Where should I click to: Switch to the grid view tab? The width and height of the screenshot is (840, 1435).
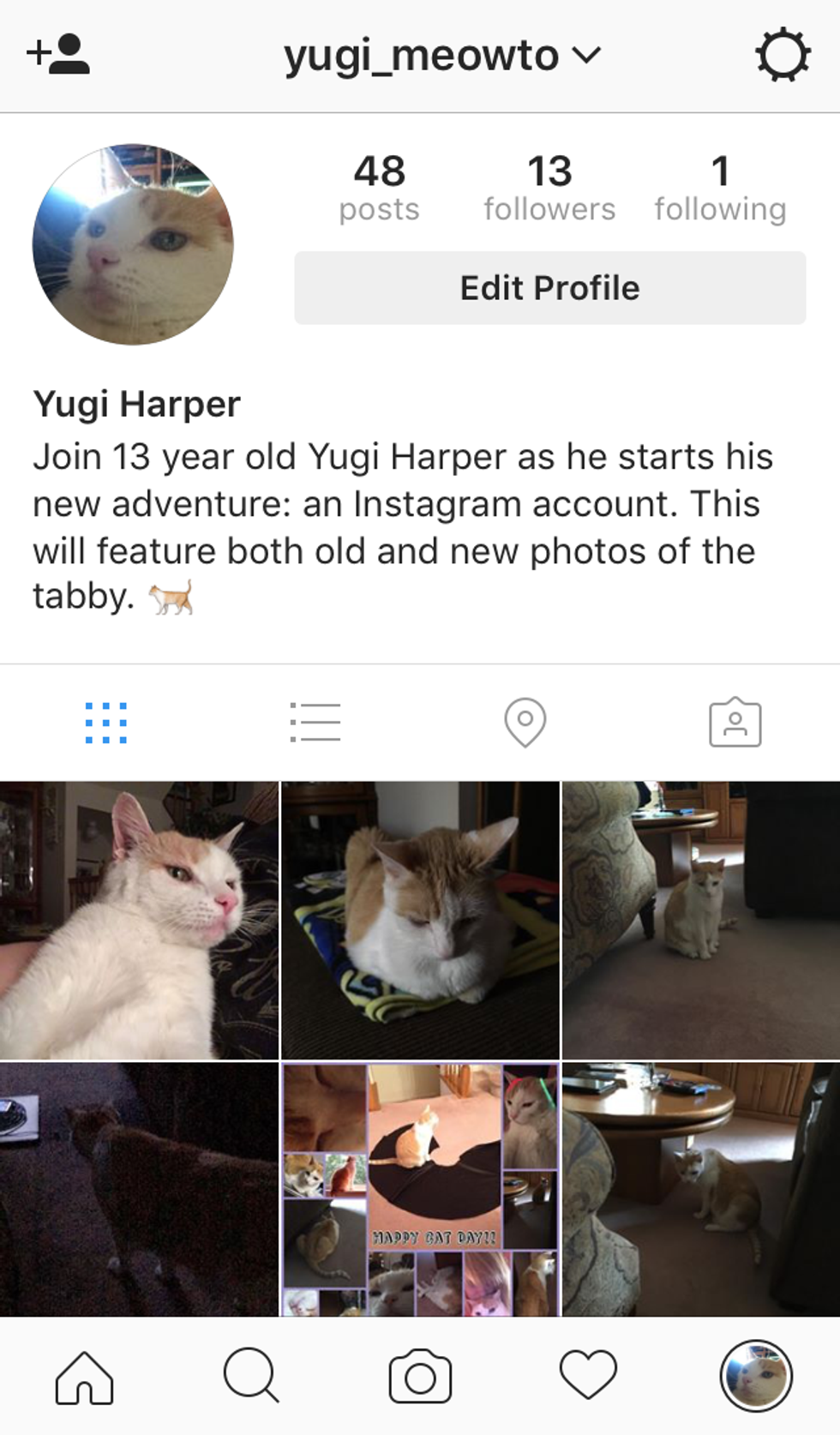106,723
